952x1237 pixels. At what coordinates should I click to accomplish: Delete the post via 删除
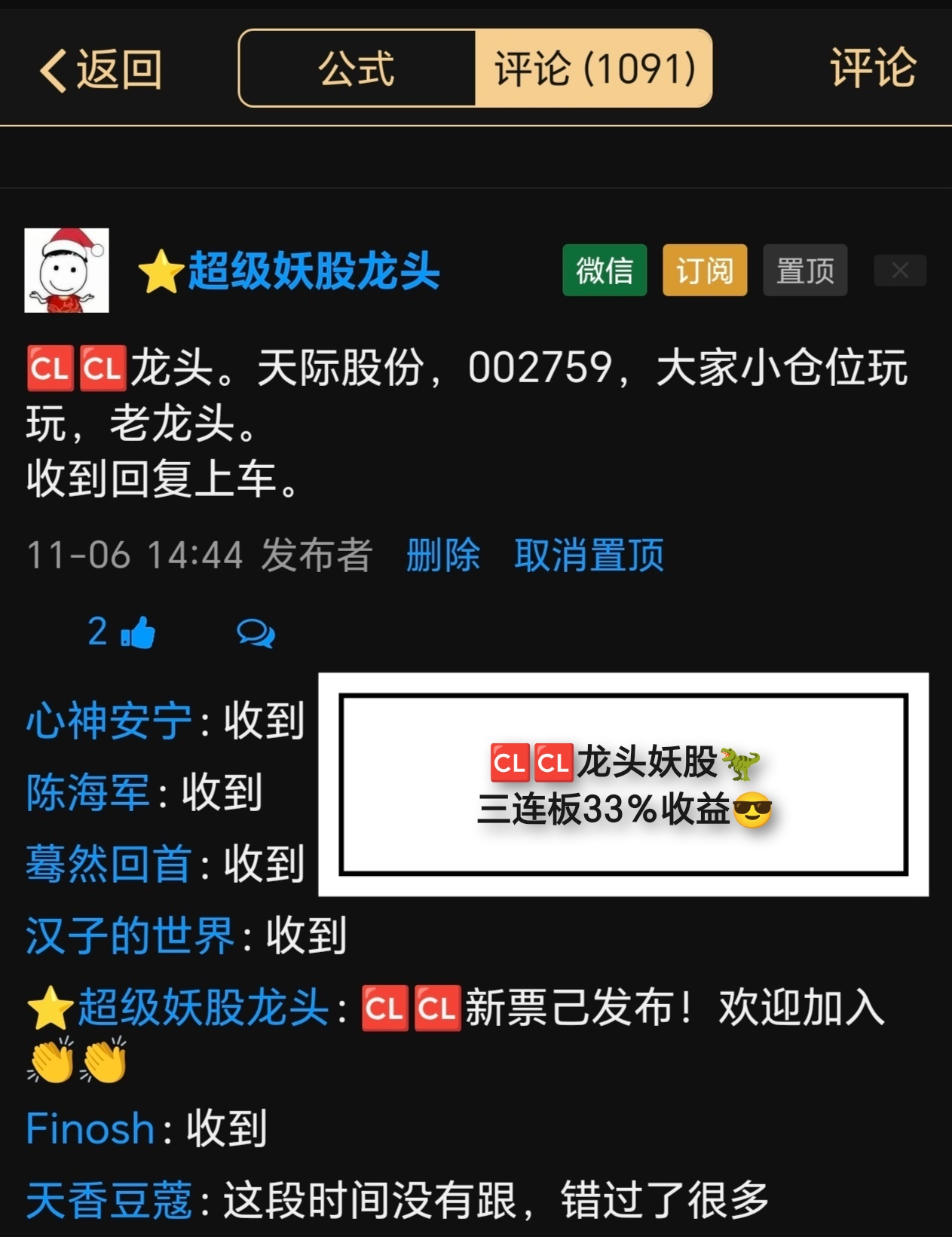point(442,556)
